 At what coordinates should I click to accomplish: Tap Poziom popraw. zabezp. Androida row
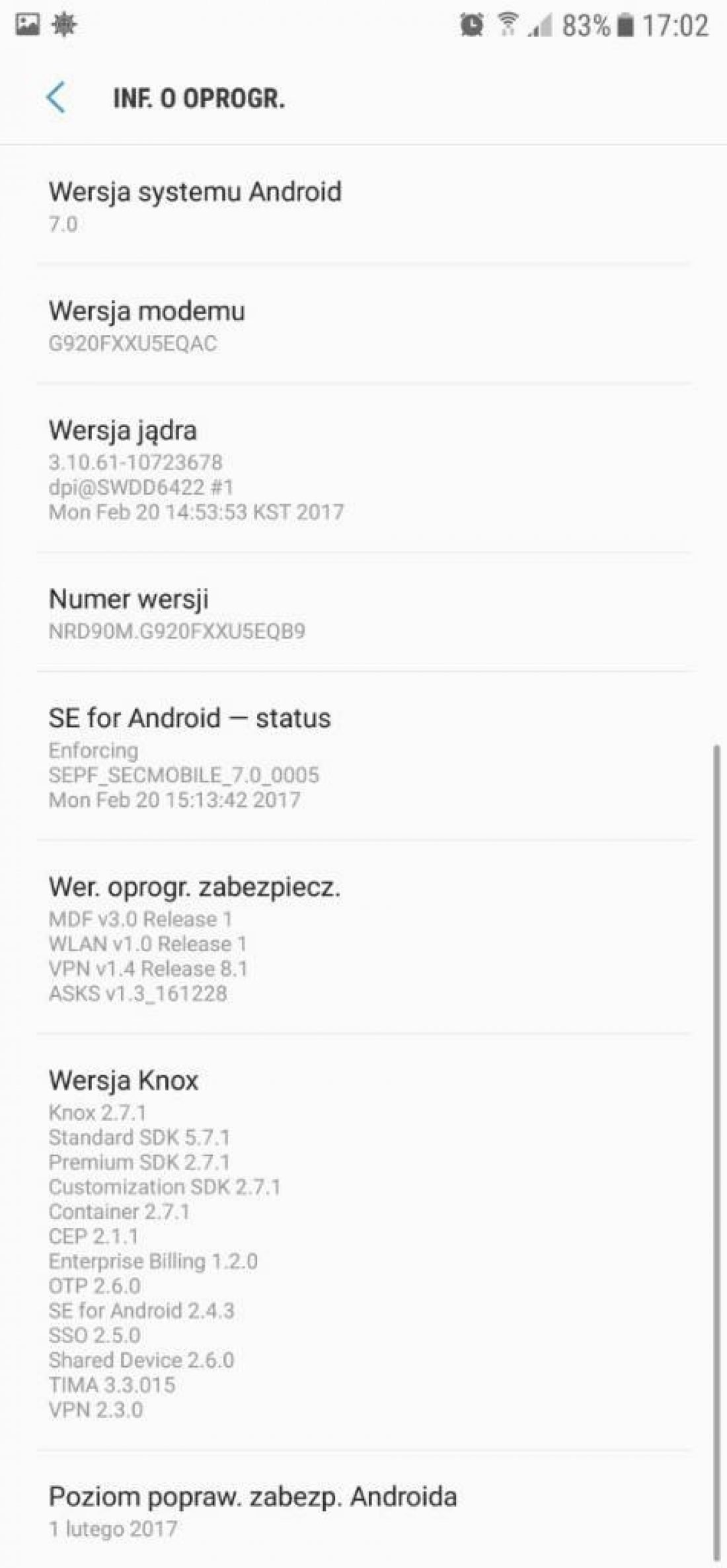click(363, 1509)
